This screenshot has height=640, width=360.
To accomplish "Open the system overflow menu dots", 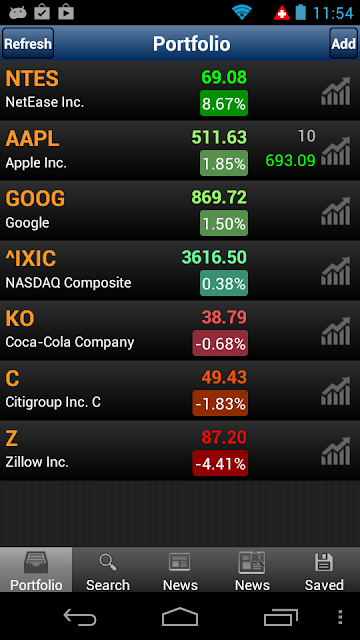I will (340, 617).
